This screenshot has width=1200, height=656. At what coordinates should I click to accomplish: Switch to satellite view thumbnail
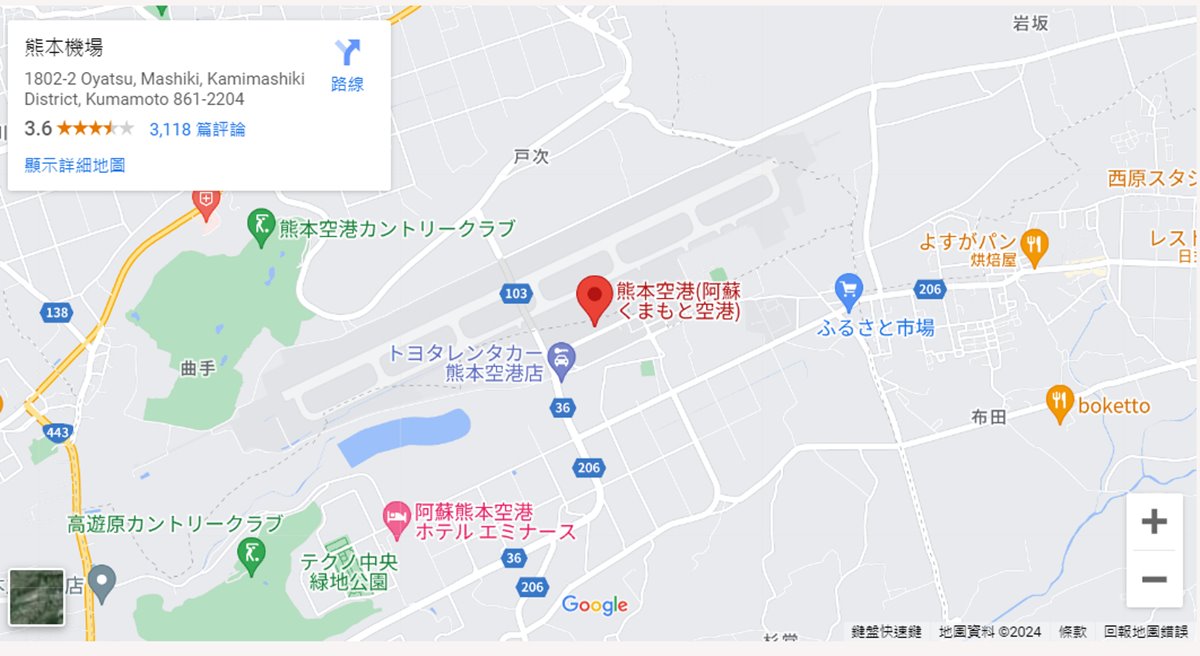coord(37,597)
